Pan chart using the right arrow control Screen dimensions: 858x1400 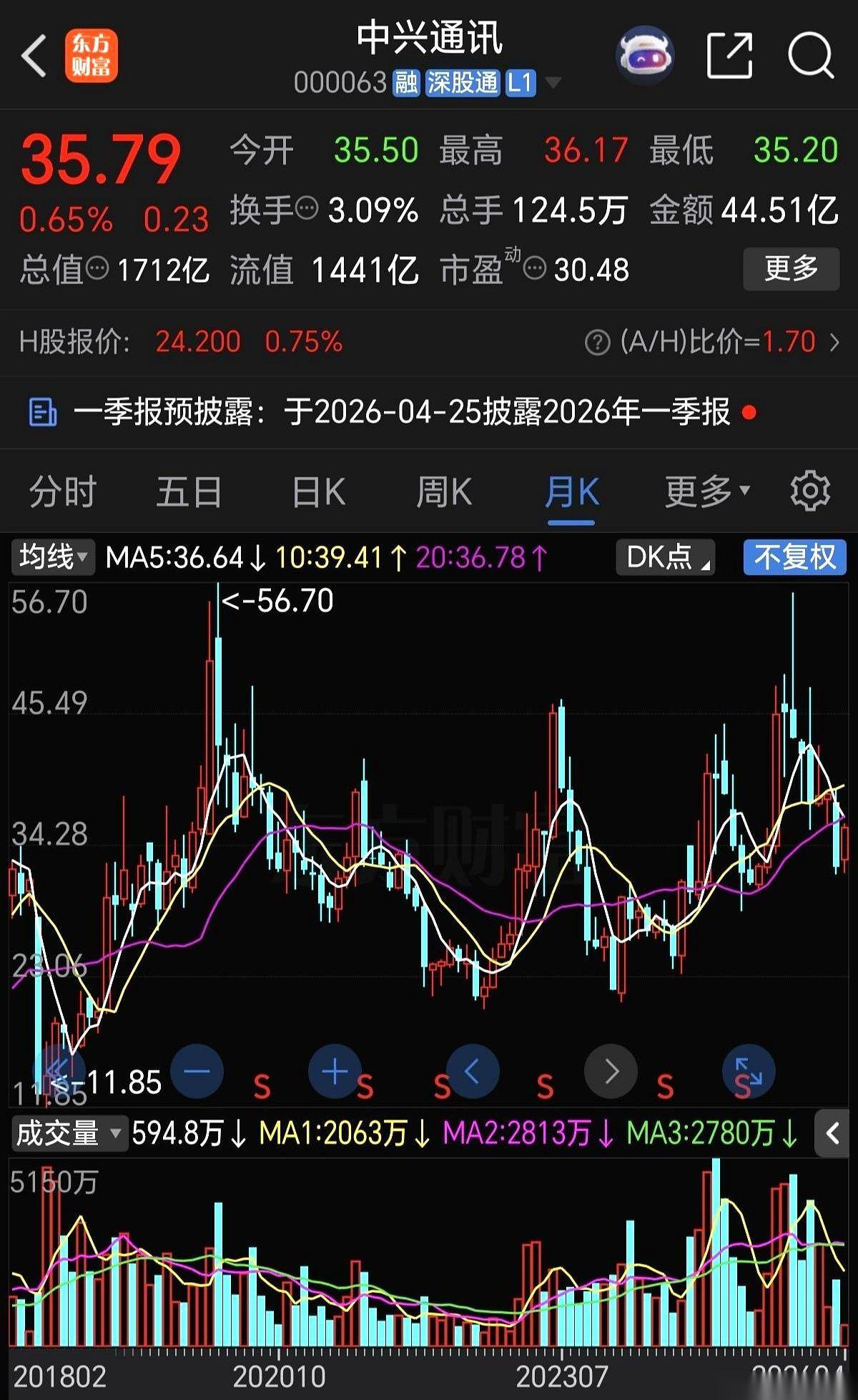(611, 1072)
